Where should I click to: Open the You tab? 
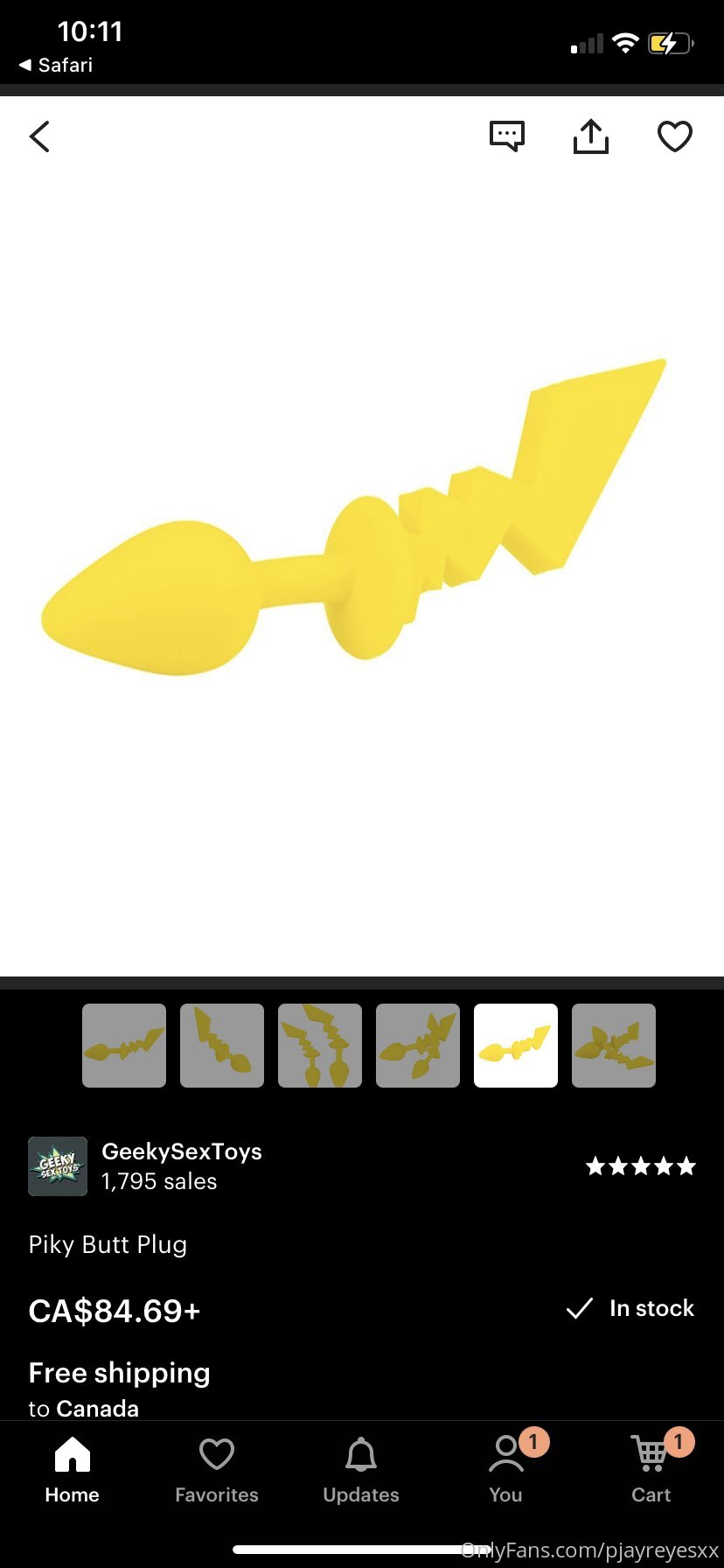pyautogui.click(x=505, y=1470)
